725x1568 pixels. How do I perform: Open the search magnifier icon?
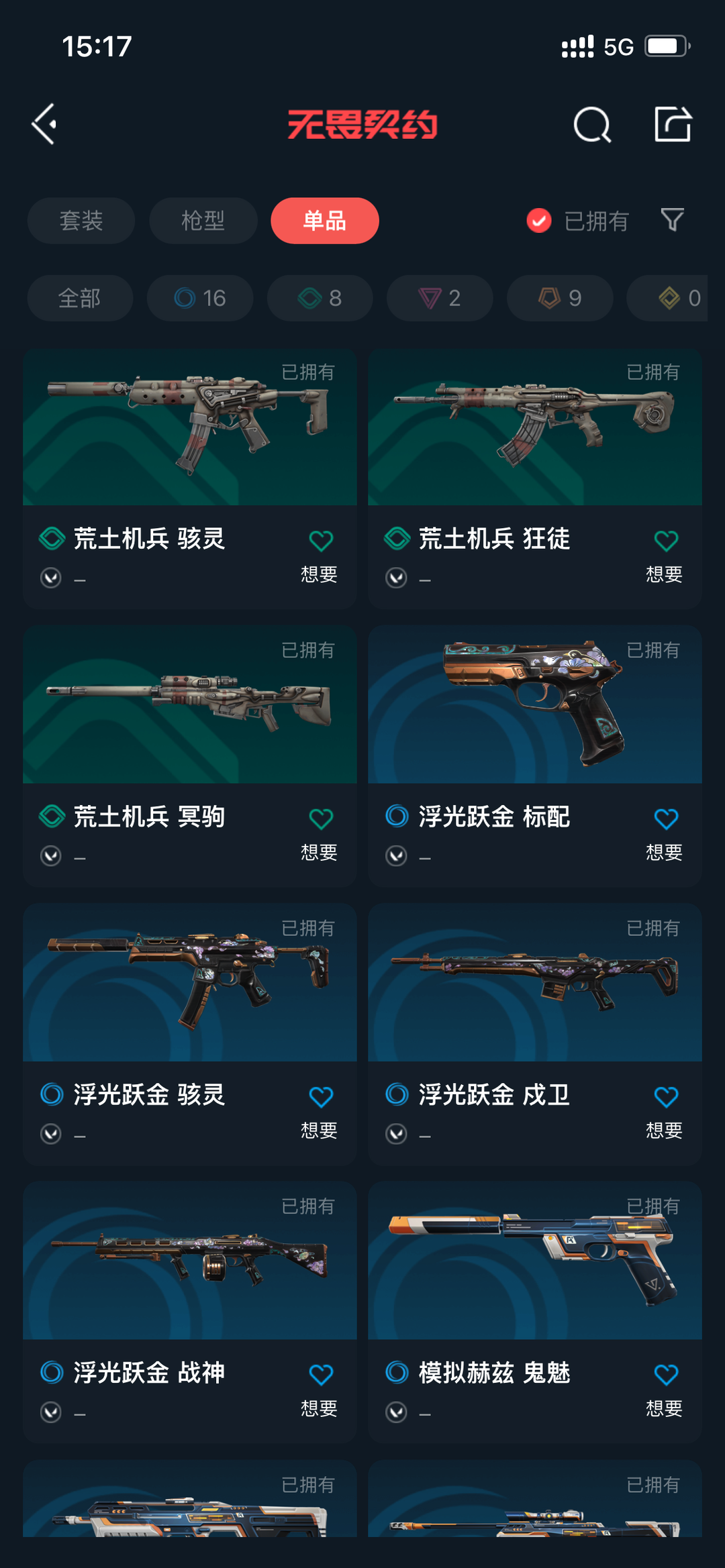pos(592,125)
